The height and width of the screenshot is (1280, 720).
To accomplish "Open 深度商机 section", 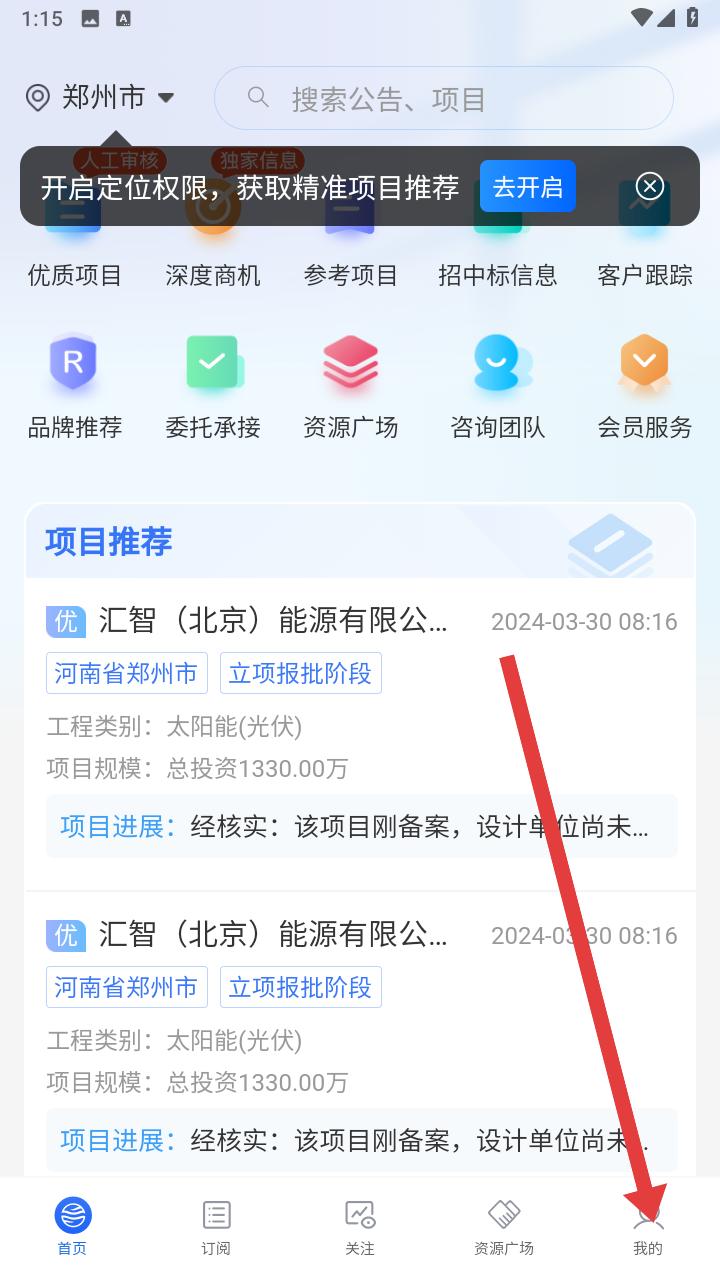I will [x=213, y=275].
